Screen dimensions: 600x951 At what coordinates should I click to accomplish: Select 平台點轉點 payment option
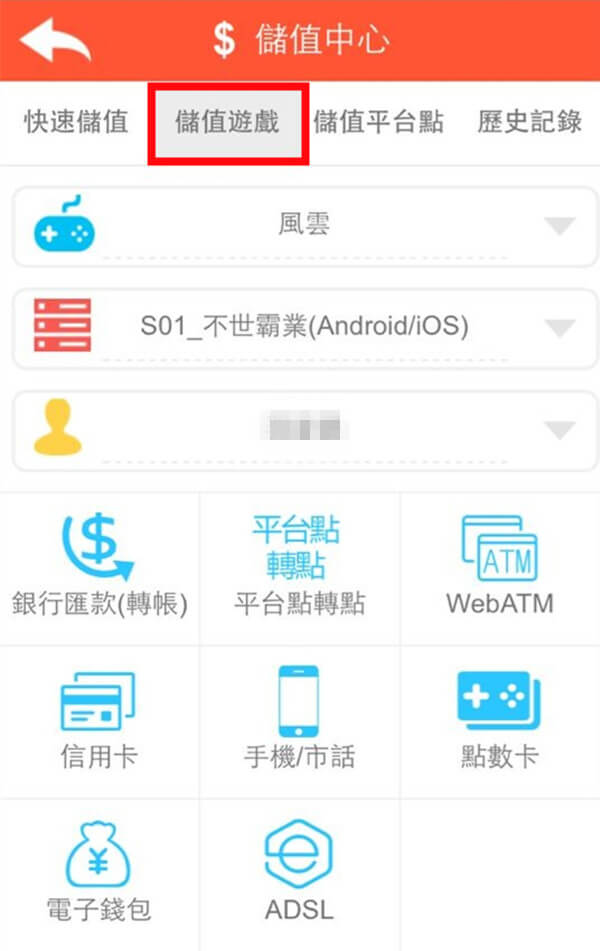pyautogui.click(x=300, y=568)
